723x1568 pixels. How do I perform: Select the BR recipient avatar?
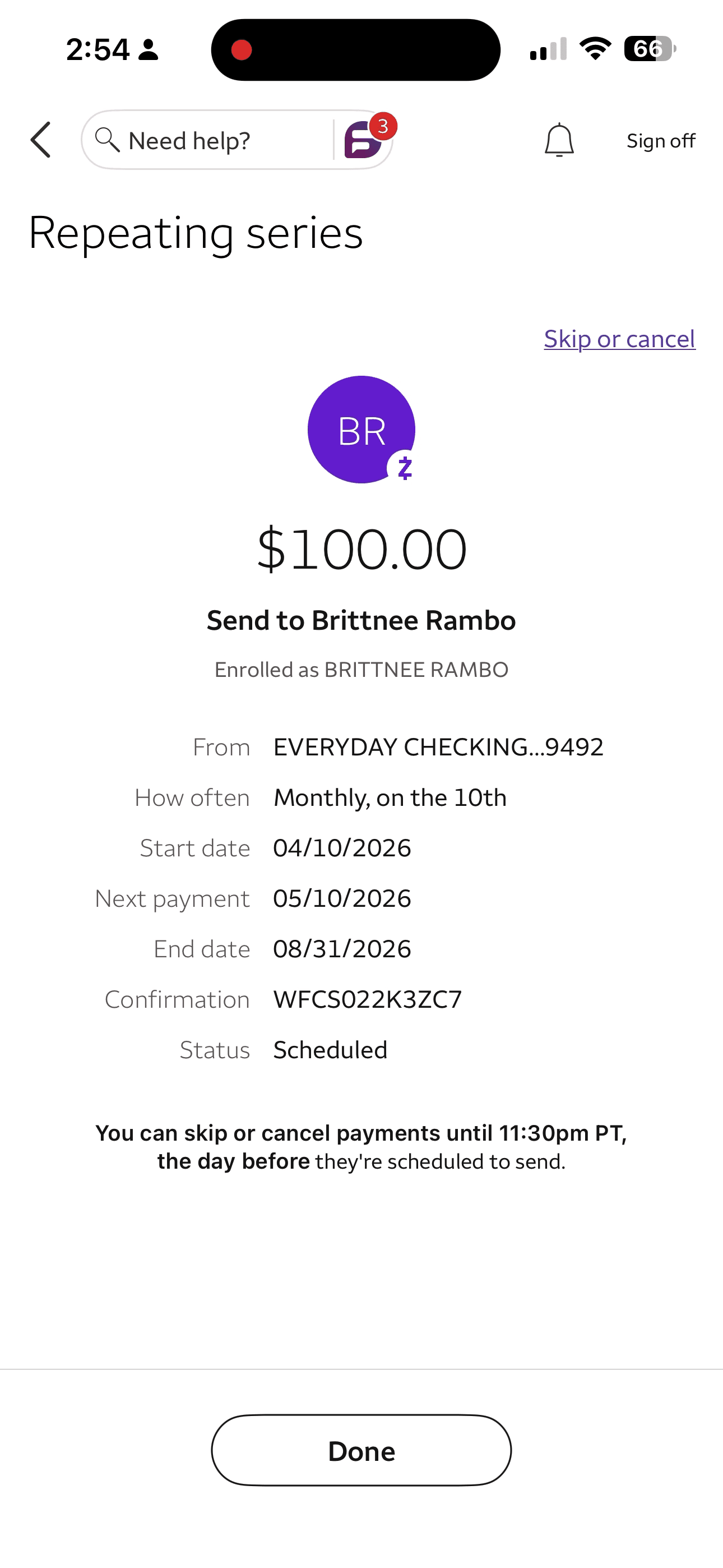click(x=361, y=430)
